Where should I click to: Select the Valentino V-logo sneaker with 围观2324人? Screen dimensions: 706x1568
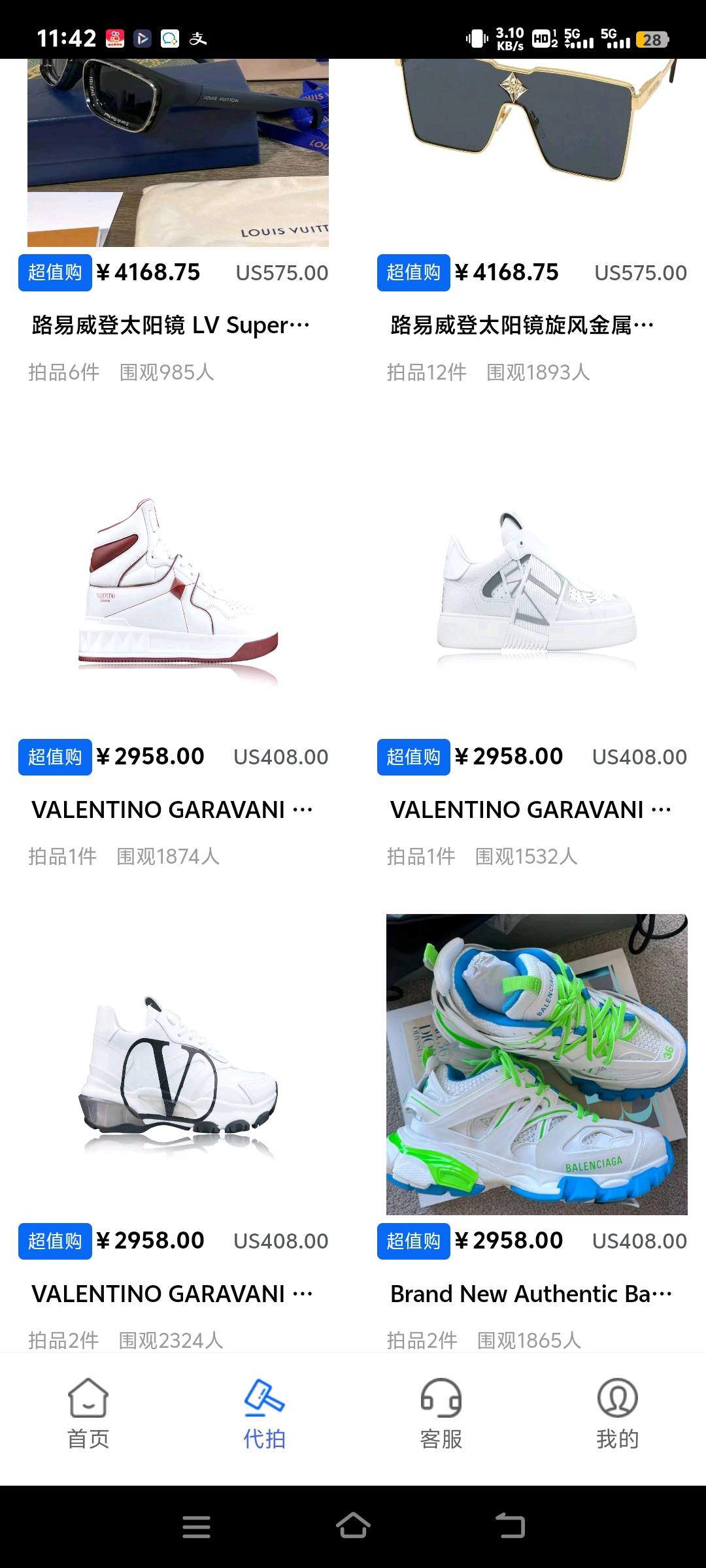[x=177, y=1065]
